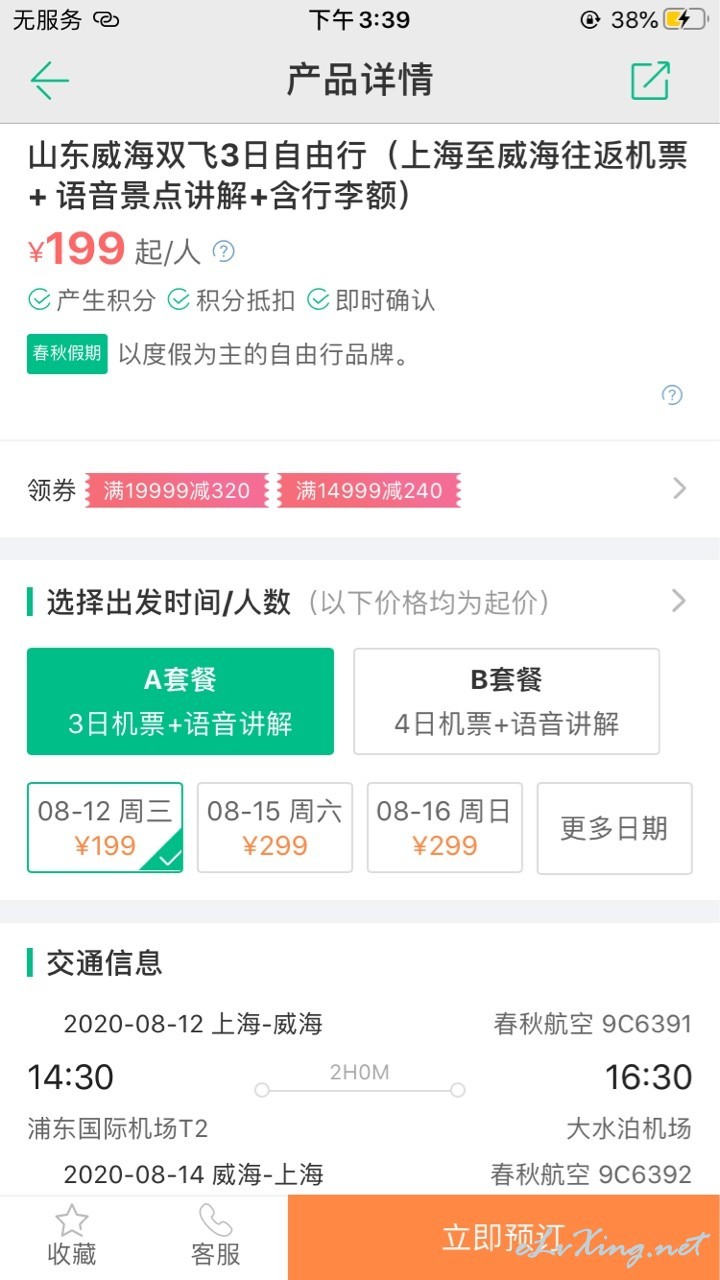Image resolution: width=720 pixels, height=1280 pixels.
Task: Select B套餐 4日机票+语音讲解
Action: point(506,701)
